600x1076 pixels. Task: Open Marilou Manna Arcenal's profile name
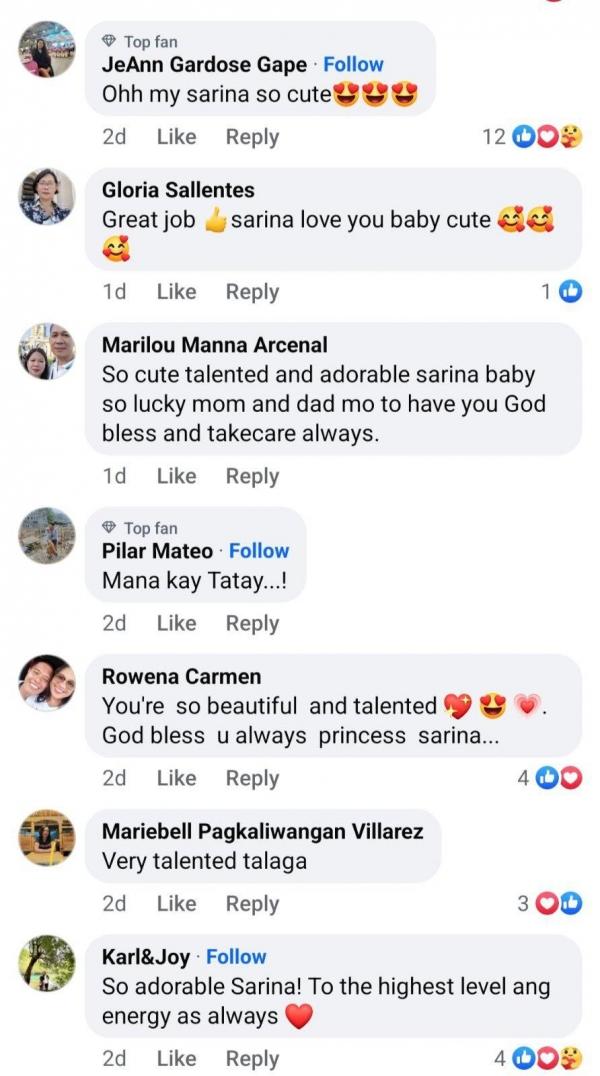(x=214, y=345)
